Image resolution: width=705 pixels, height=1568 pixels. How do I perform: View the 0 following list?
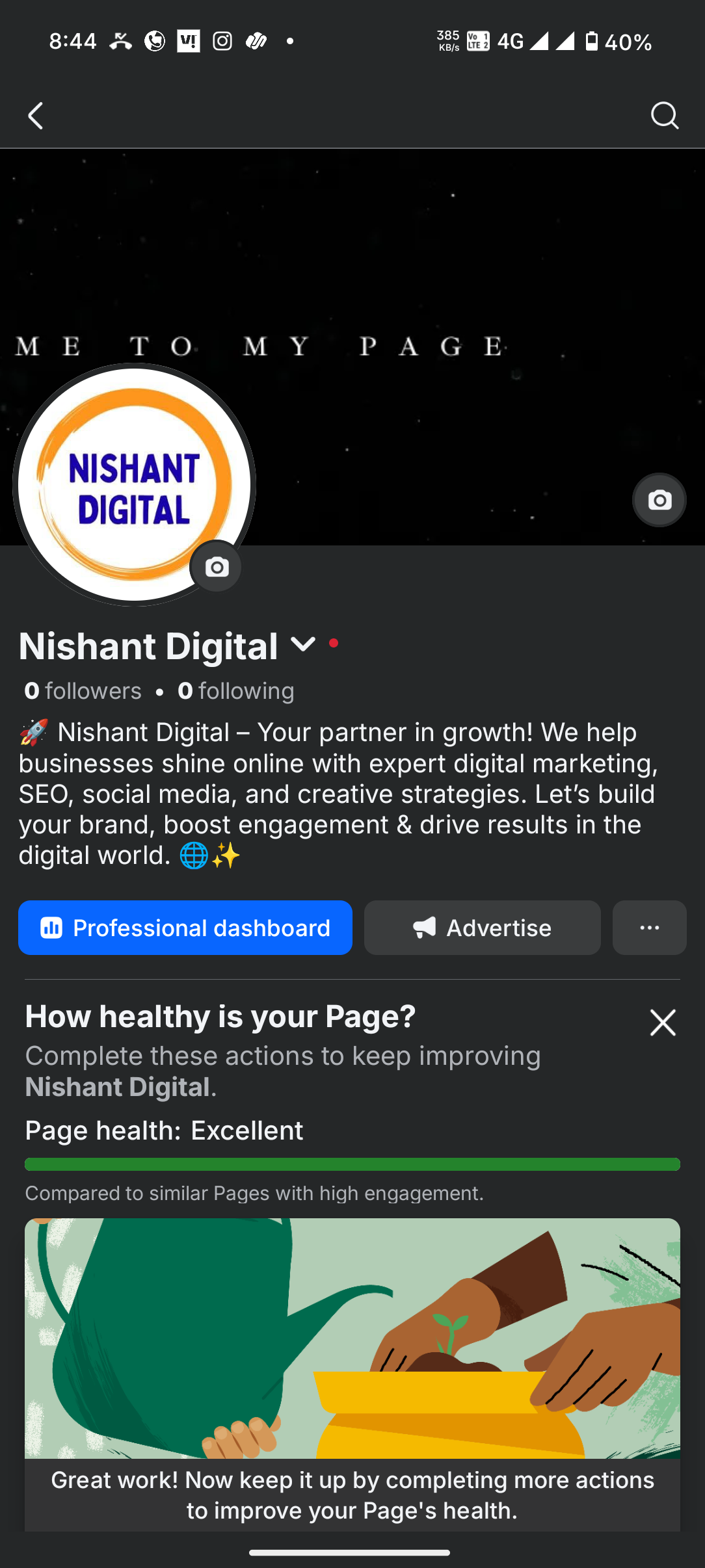click(236, 691)
